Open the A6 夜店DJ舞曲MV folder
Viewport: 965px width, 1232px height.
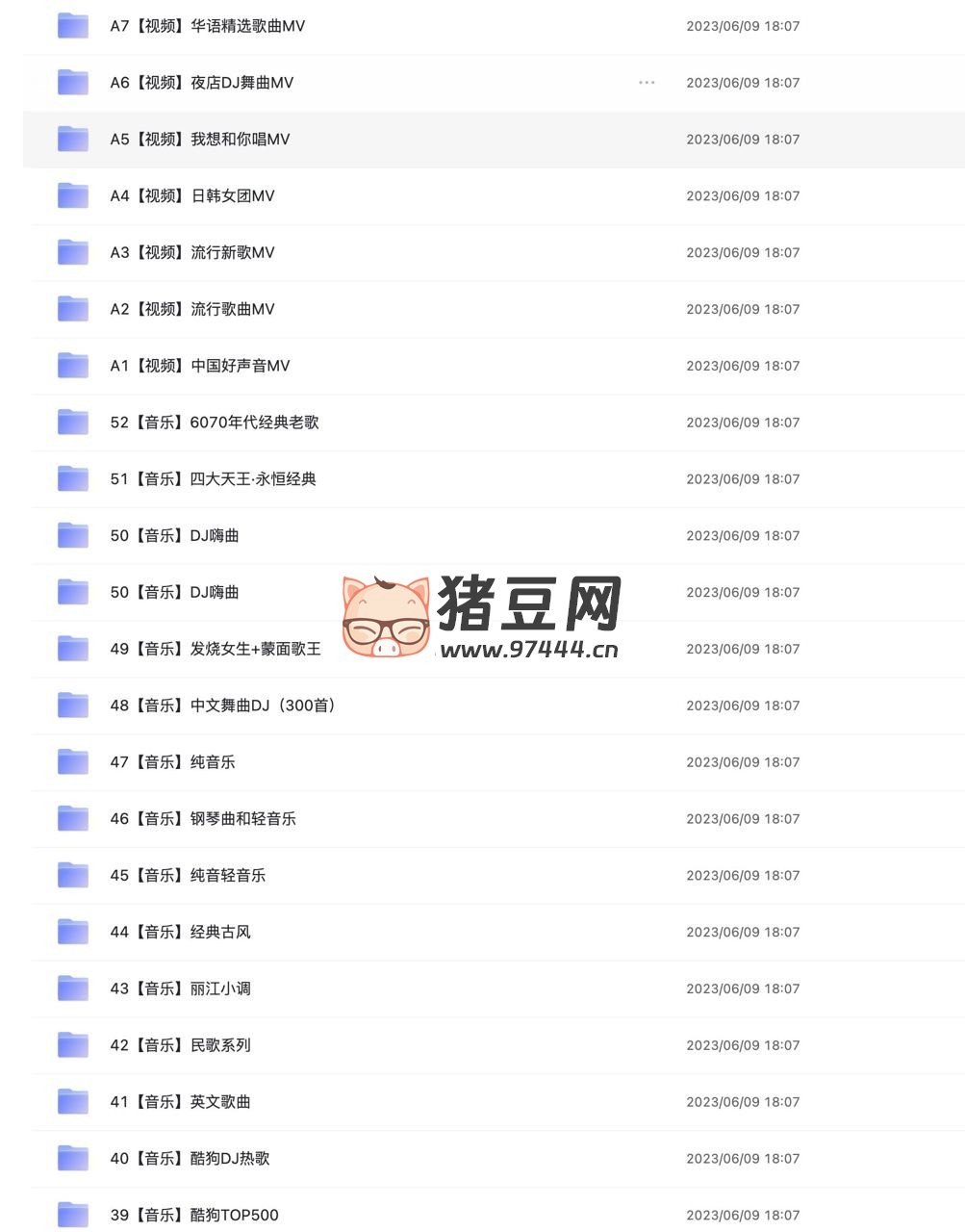coord(201,83)
